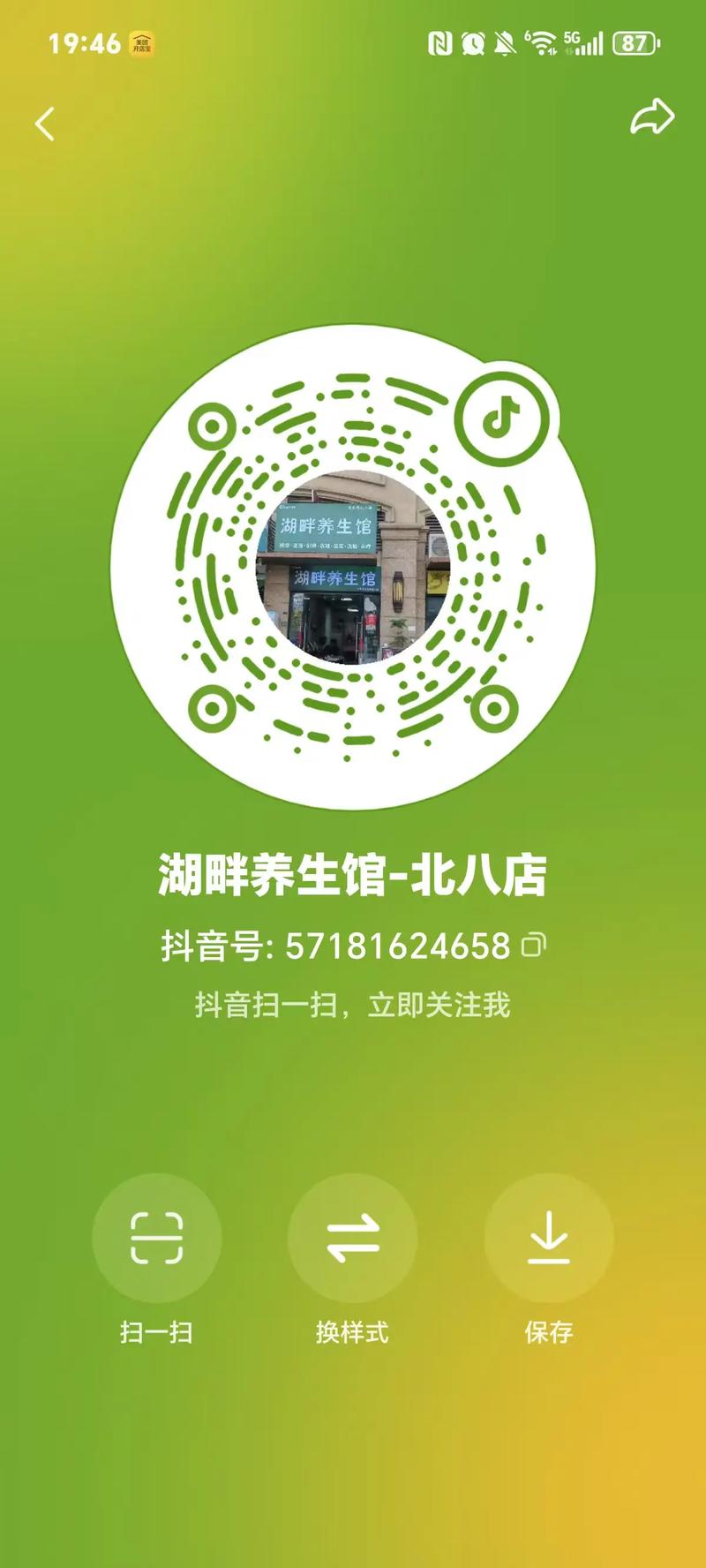Share this Douyin QR code
Image resolution: width=706 pixels, height=1568 pixels.
[652, 117]
